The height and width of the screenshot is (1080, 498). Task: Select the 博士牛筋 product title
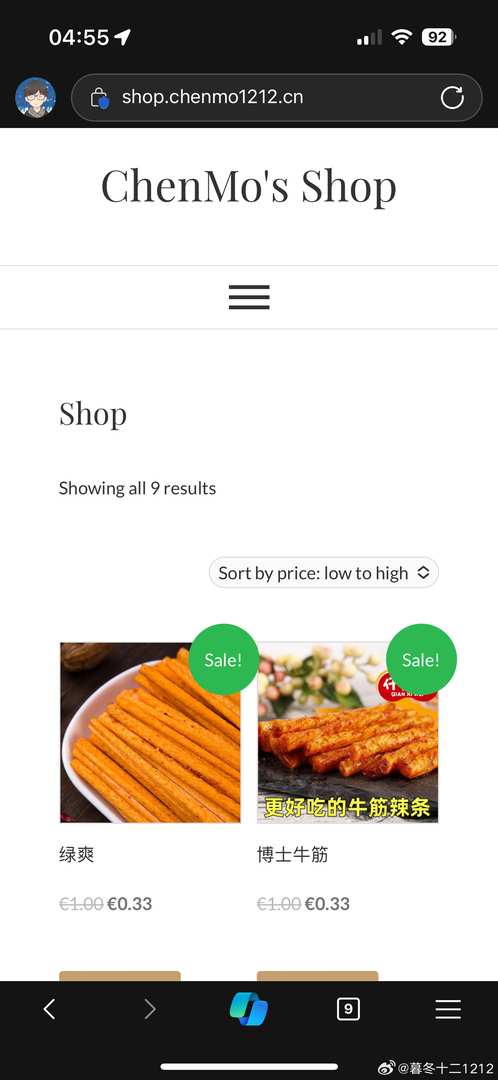(x=292, y=855)
